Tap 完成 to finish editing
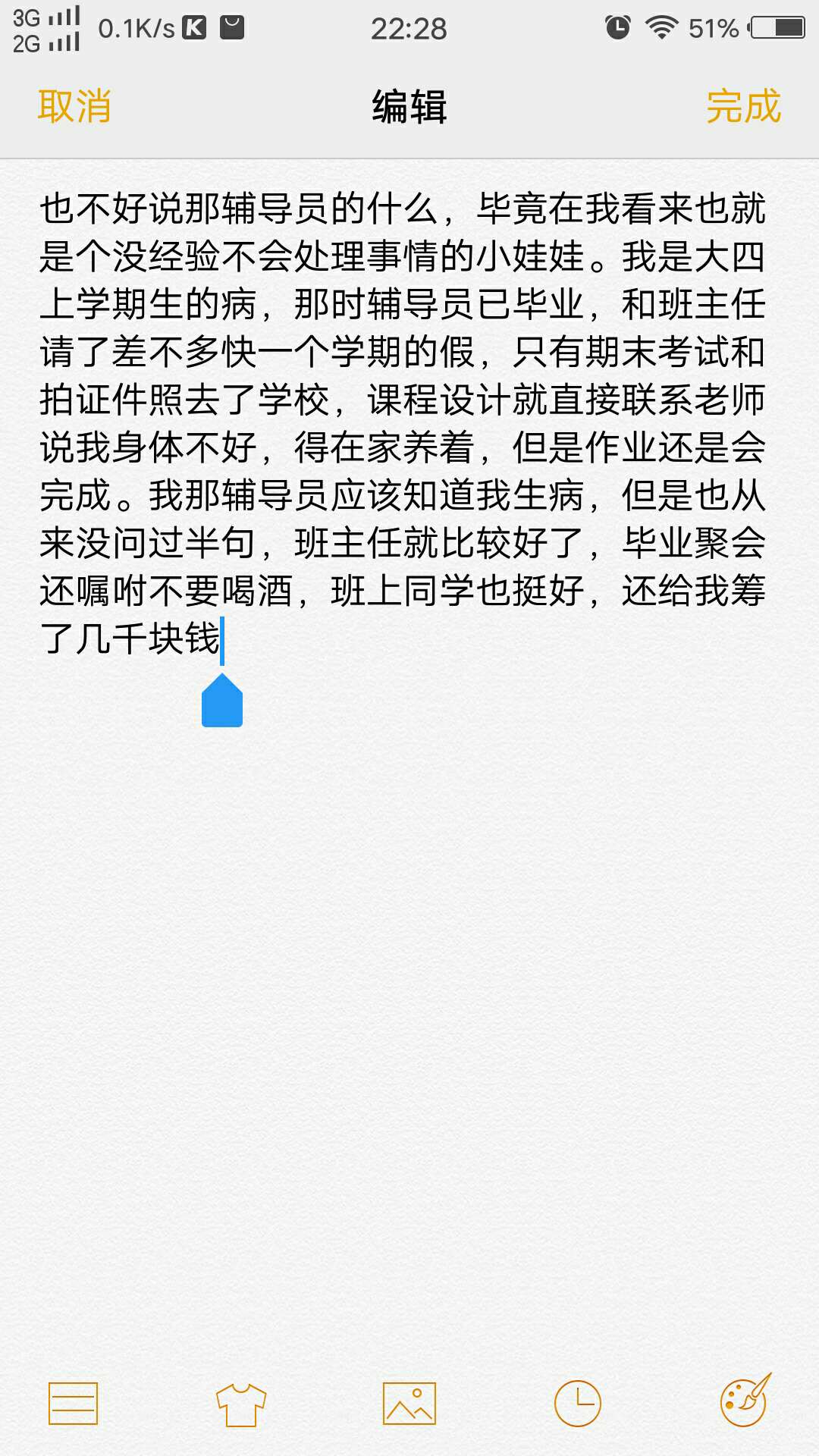 [x=742, y=106]
